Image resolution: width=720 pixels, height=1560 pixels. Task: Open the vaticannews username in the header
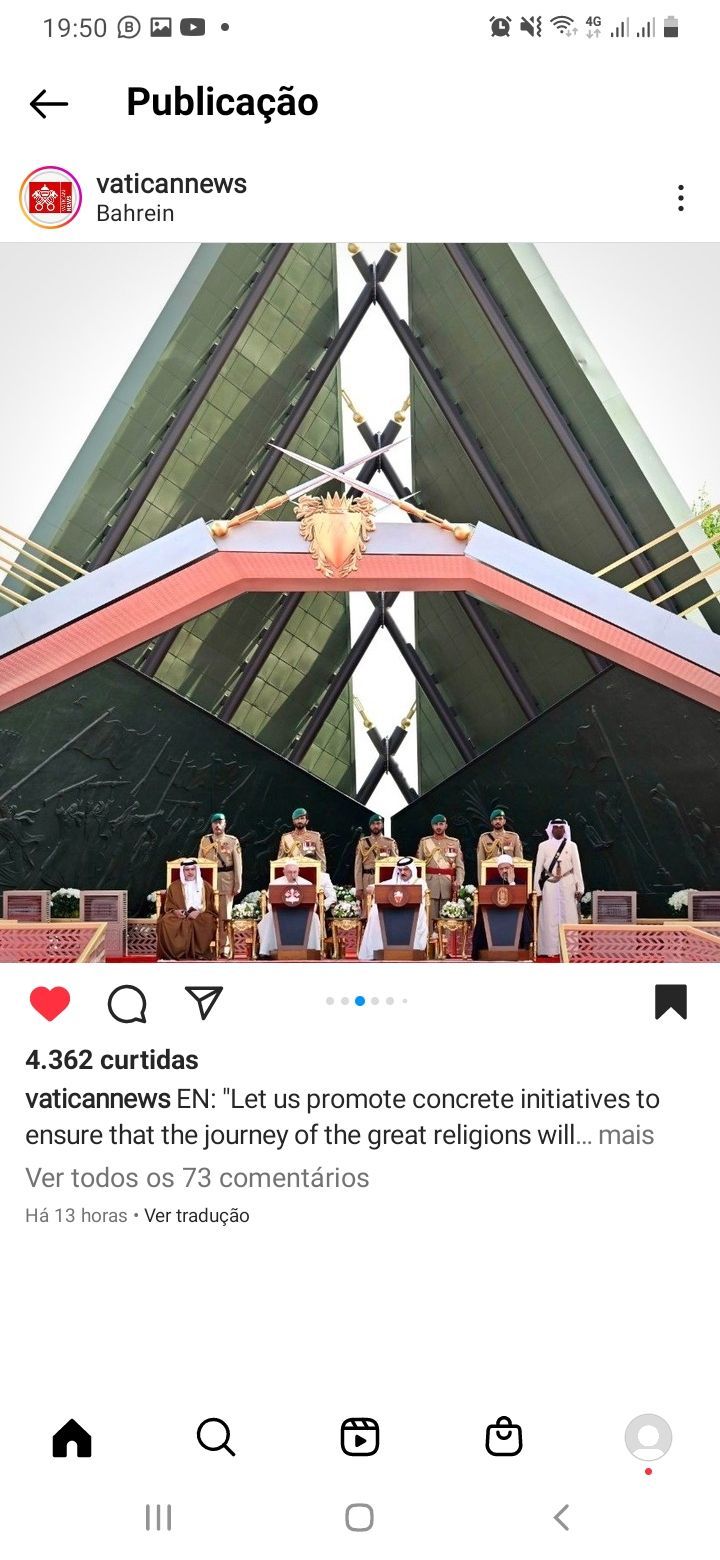point(171,184)
